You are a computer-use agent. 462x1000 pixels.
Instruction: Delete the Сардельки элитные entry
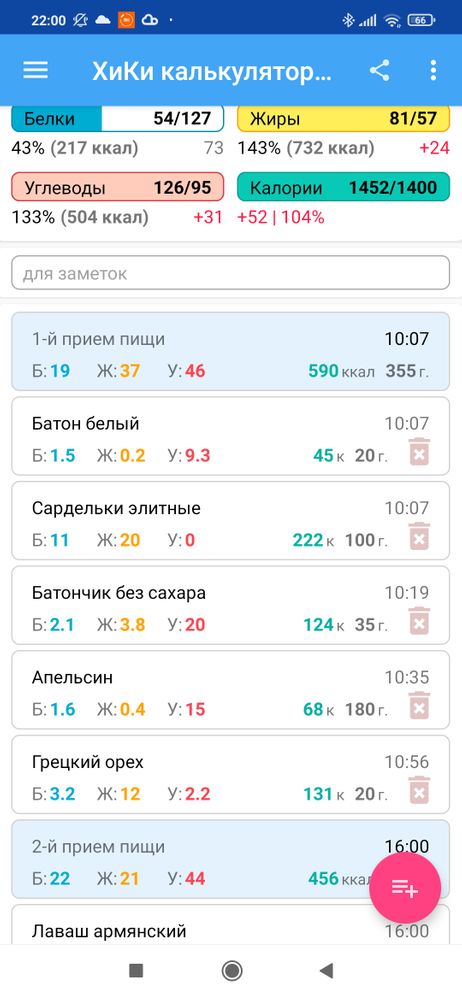tap(419, 536)
